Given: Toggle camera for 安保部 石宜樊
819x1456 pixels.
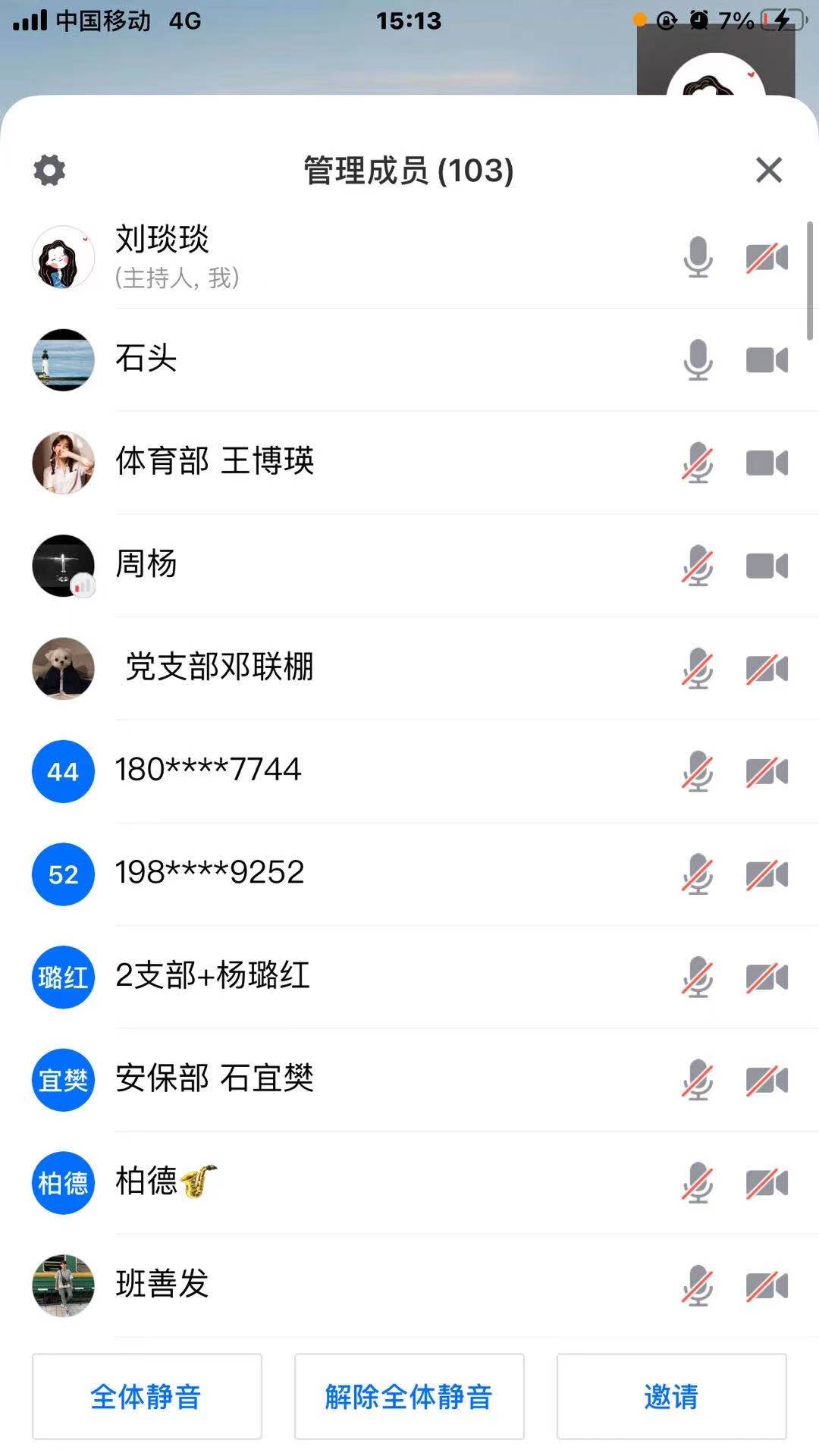Looking at the screenshot, I should [x=767, y=1080].
